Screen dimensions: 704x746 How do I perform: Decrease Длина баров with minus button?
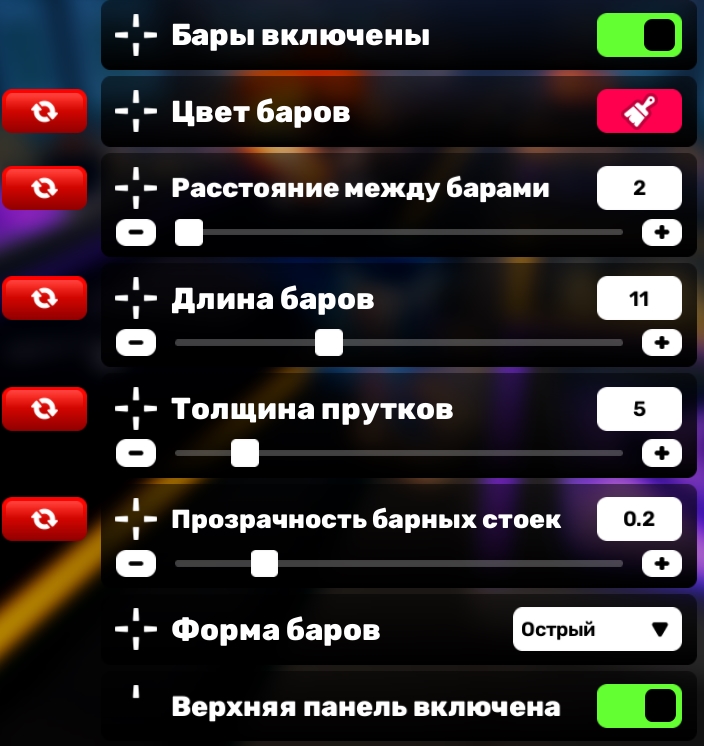click(x=136, y=343)
